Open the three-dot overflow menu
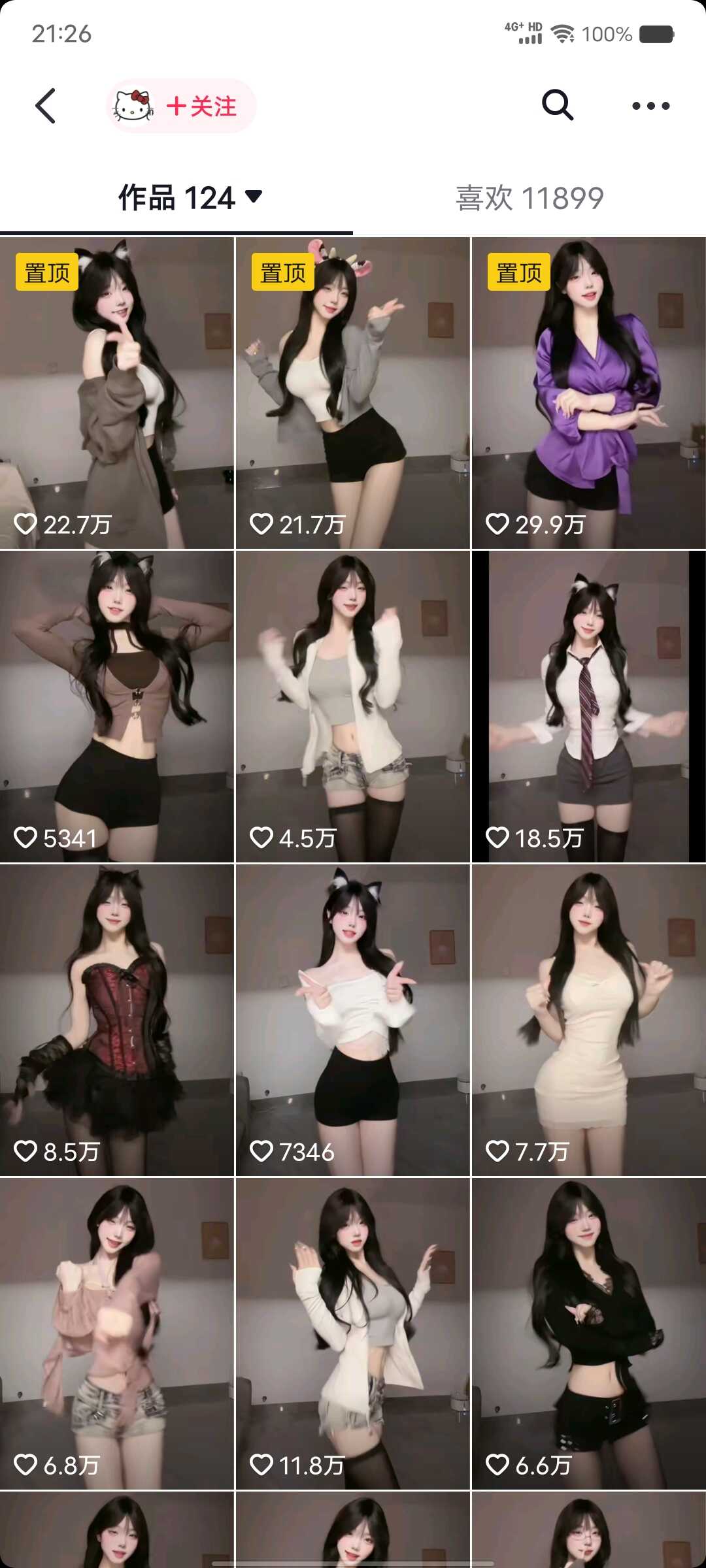This screenshot has height=1568, width=706. [650, 106]
